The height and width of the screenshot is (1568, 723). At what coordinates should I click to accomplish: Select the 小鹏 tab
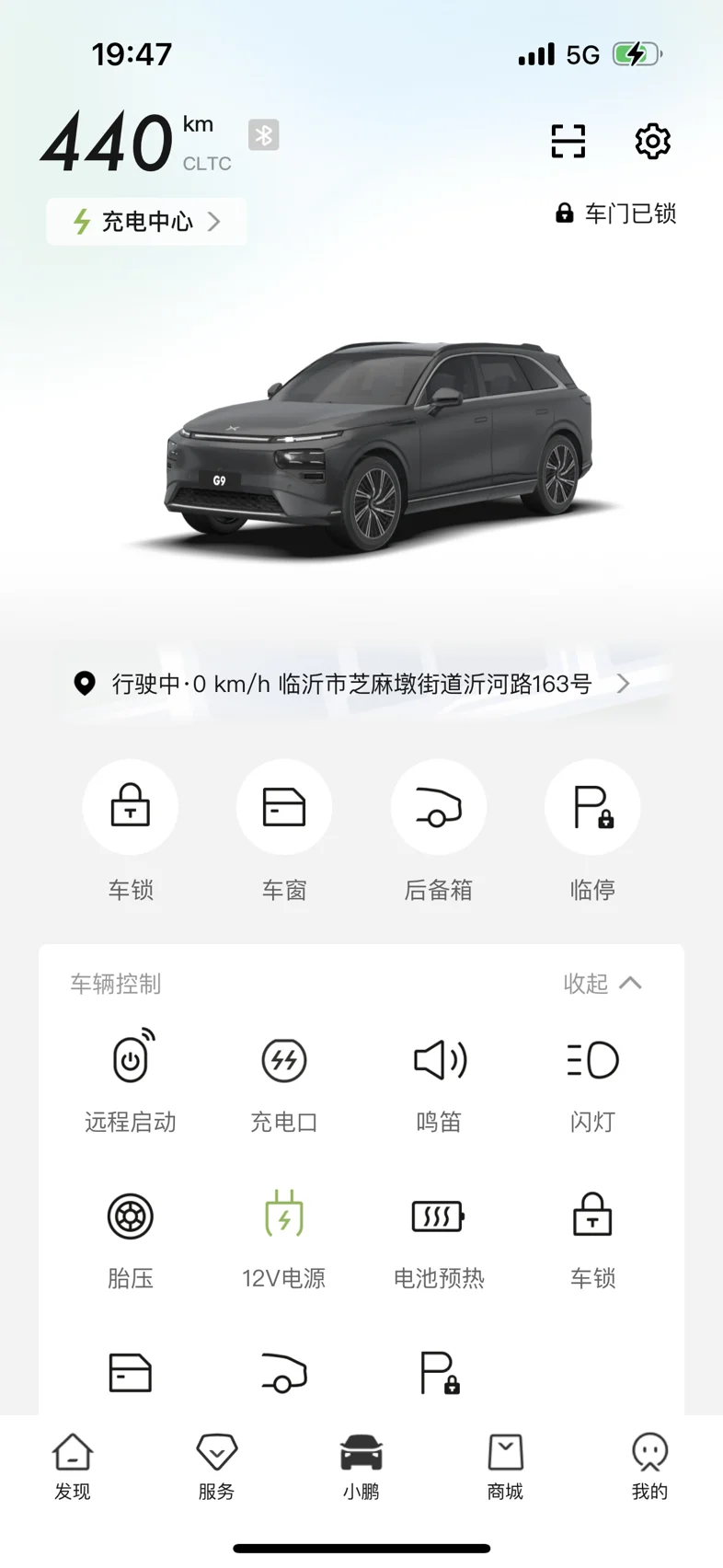point(361,1467)
